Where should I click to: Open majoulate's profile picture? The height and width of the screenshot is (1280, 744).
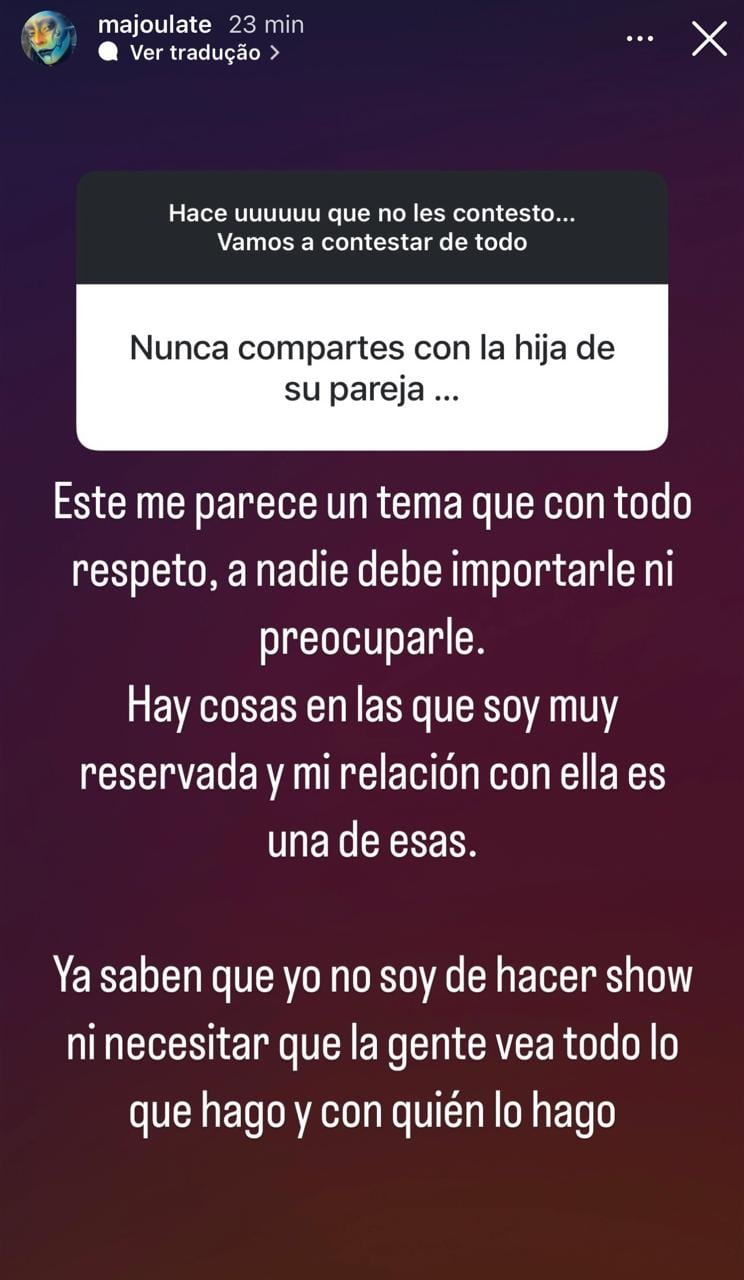tap(49, 39)
